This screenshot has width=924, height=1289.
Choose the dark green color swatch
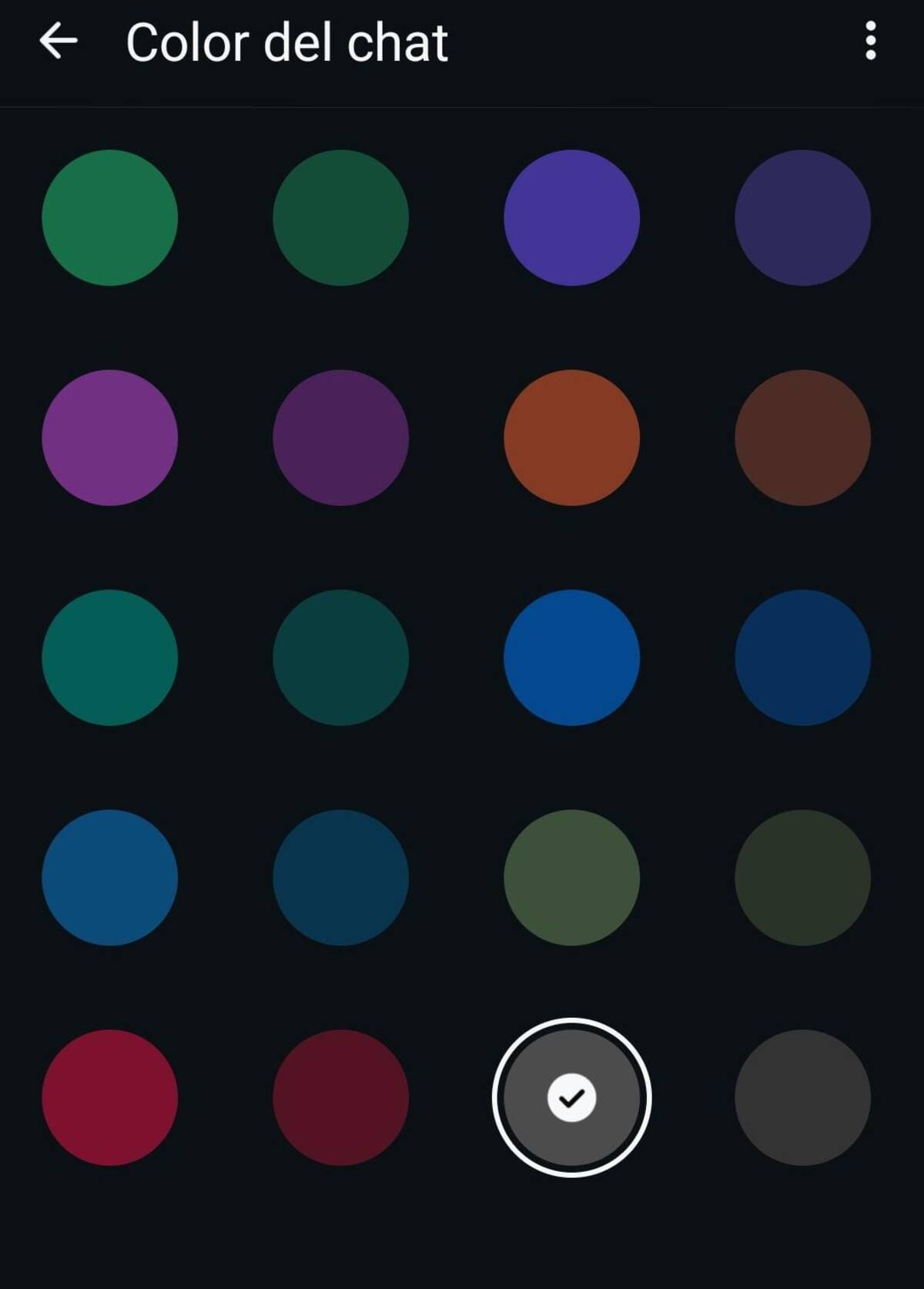click(340, 218)
